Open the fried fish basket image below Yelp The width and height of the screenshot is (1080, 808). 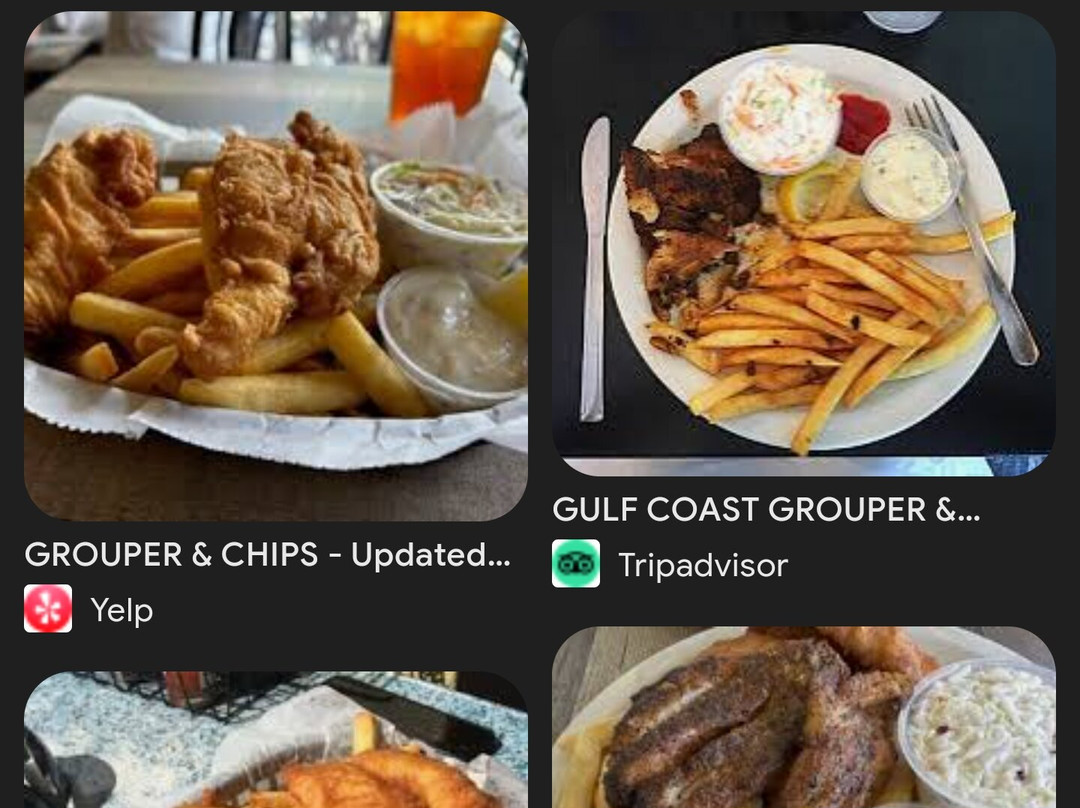[275, 740]
